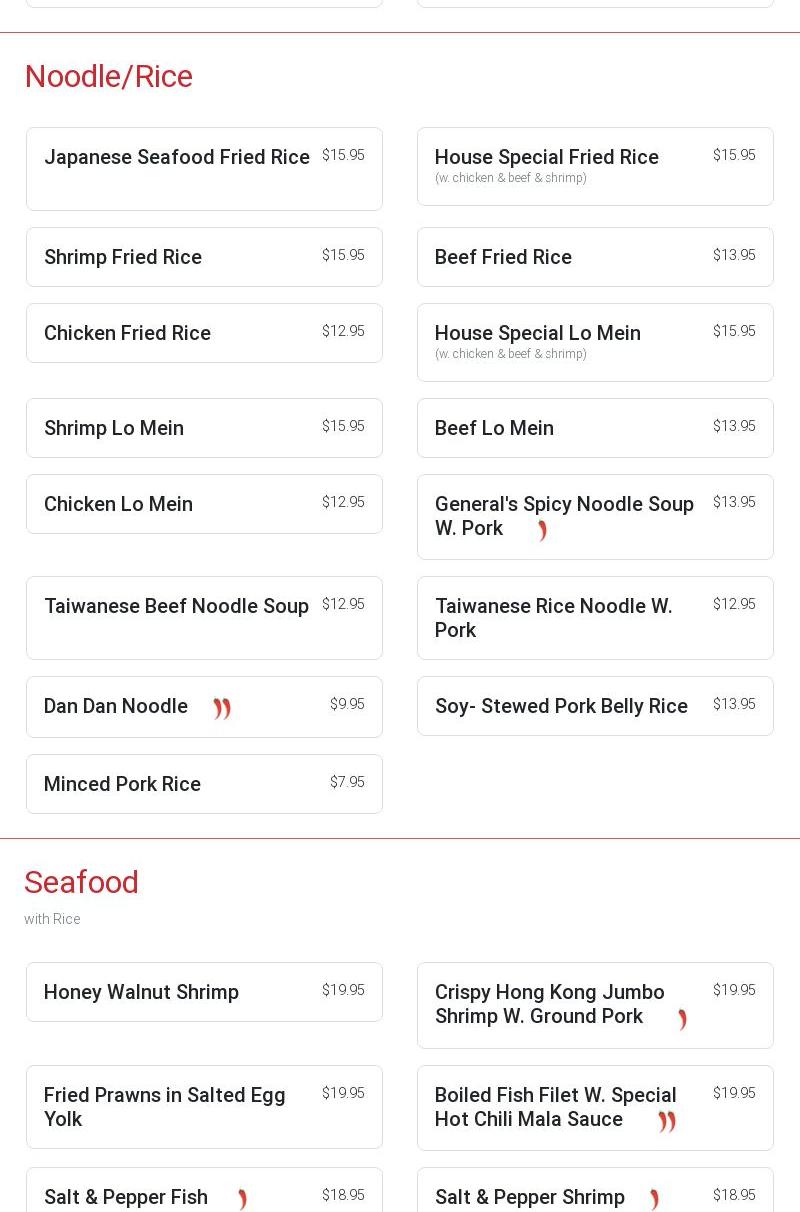Pick Shrimp Lo Mein
This screenshot has width=800, height=1212.
tap(204, 428)
